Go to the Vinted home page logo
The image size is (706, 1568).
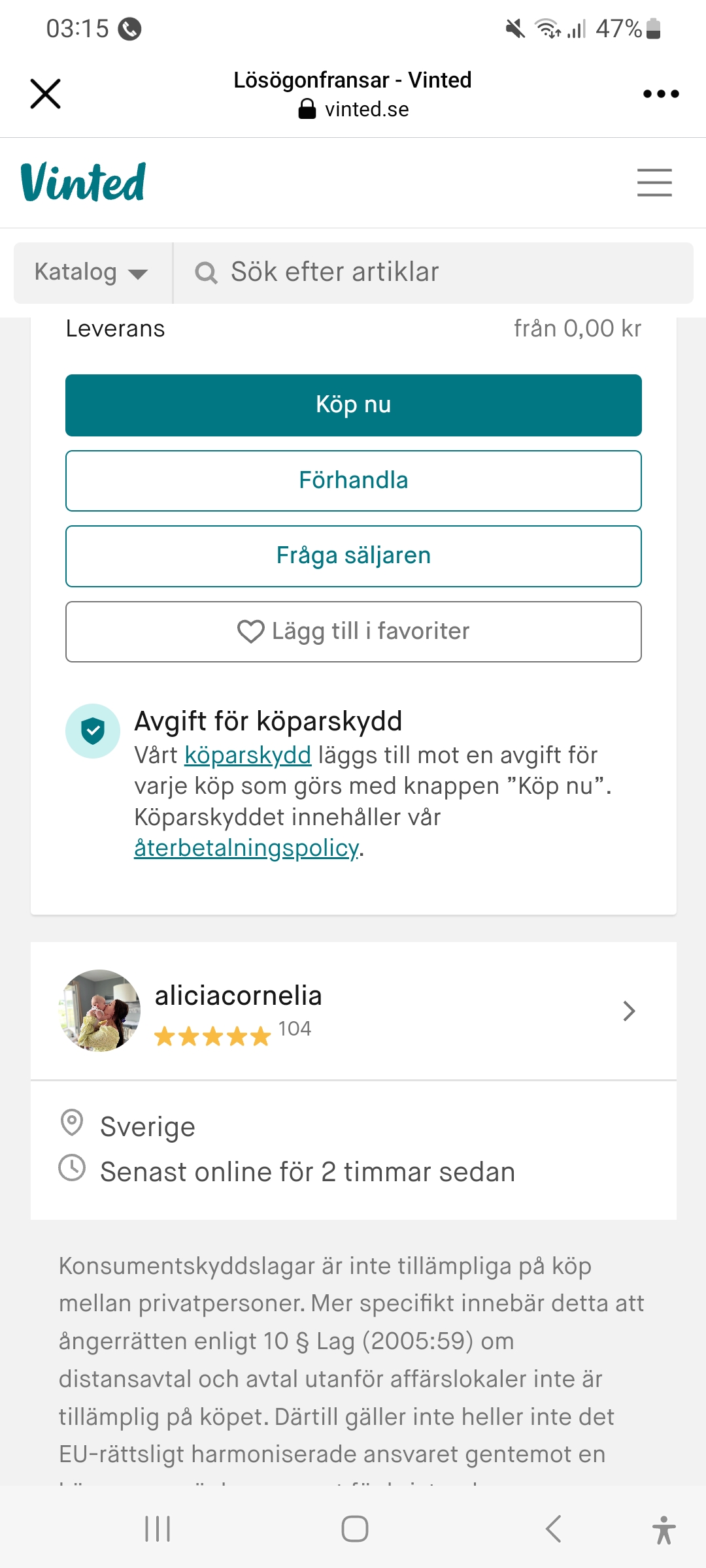84,182
